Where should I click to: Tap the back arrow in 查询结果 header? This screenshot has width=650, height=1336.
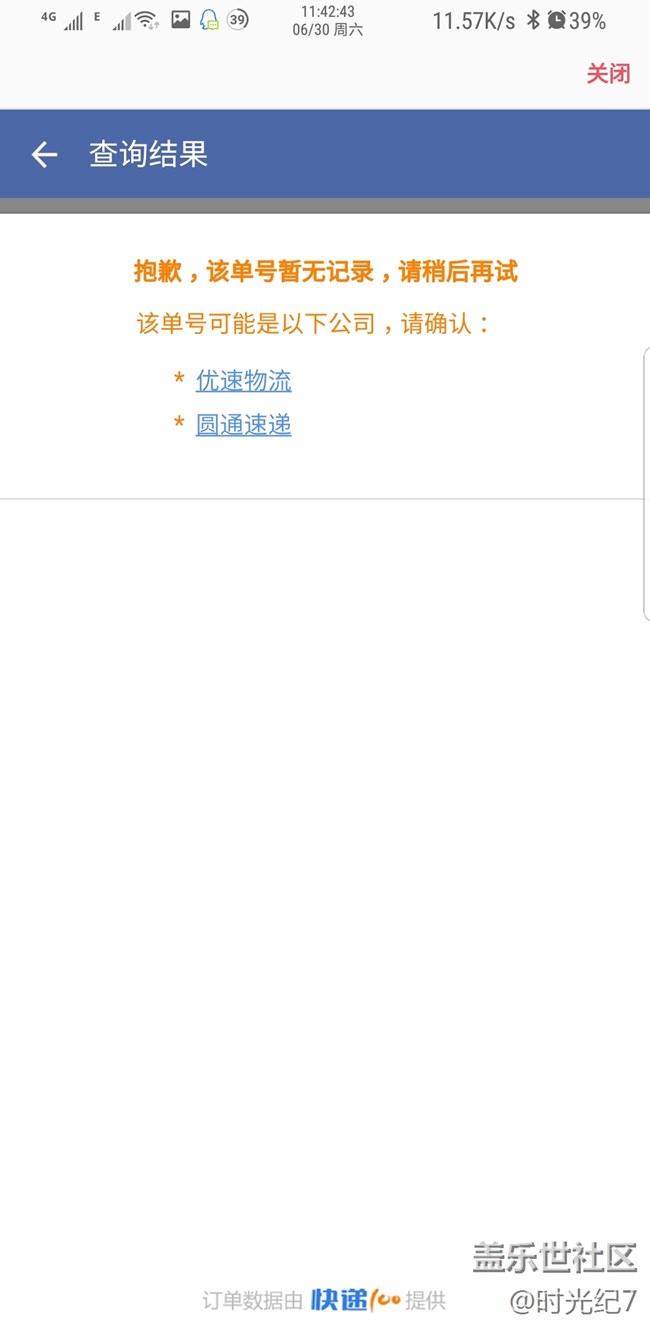click(44, 154)
